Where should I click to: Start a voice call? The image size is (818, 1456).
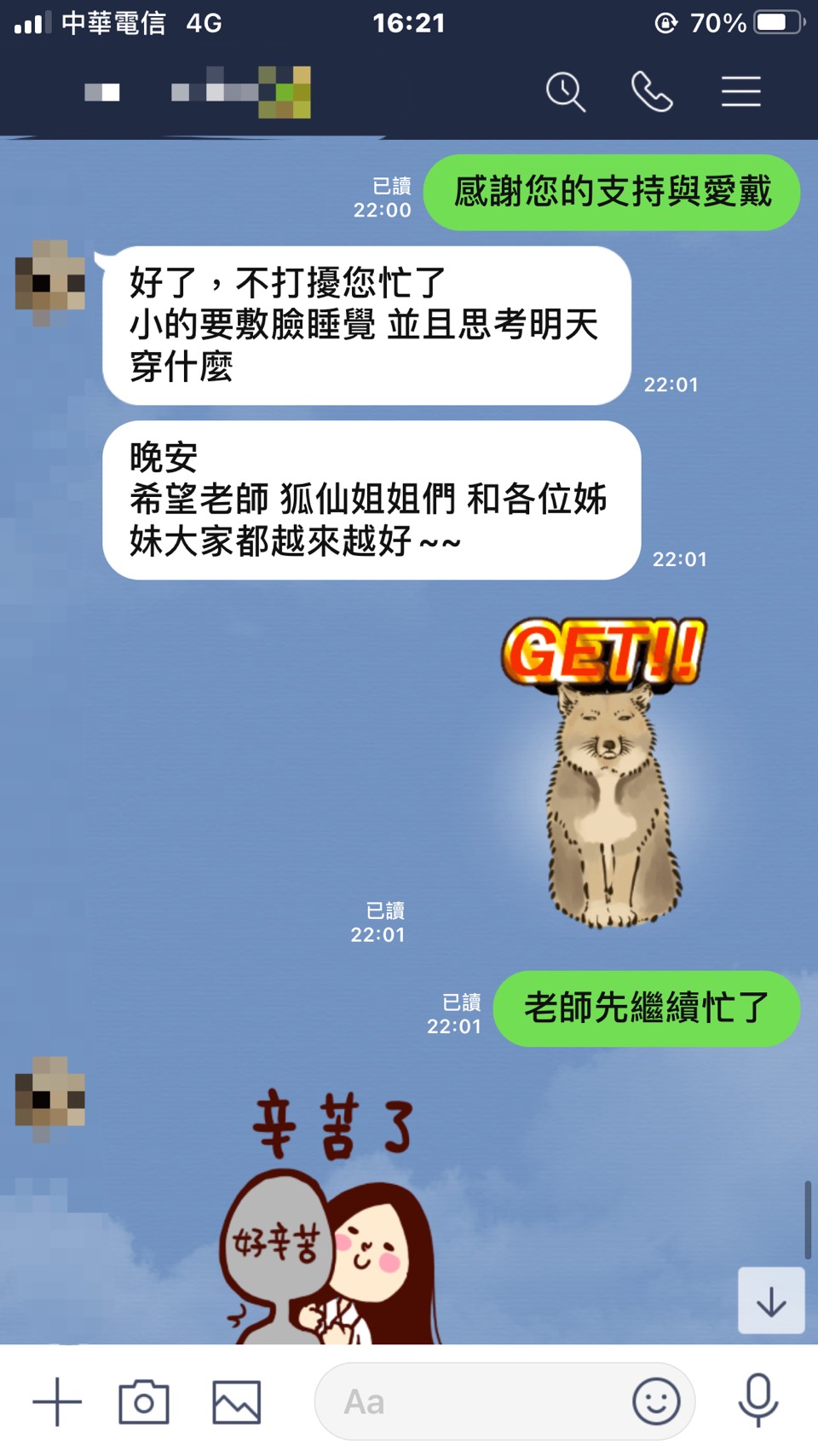[652, 92]
